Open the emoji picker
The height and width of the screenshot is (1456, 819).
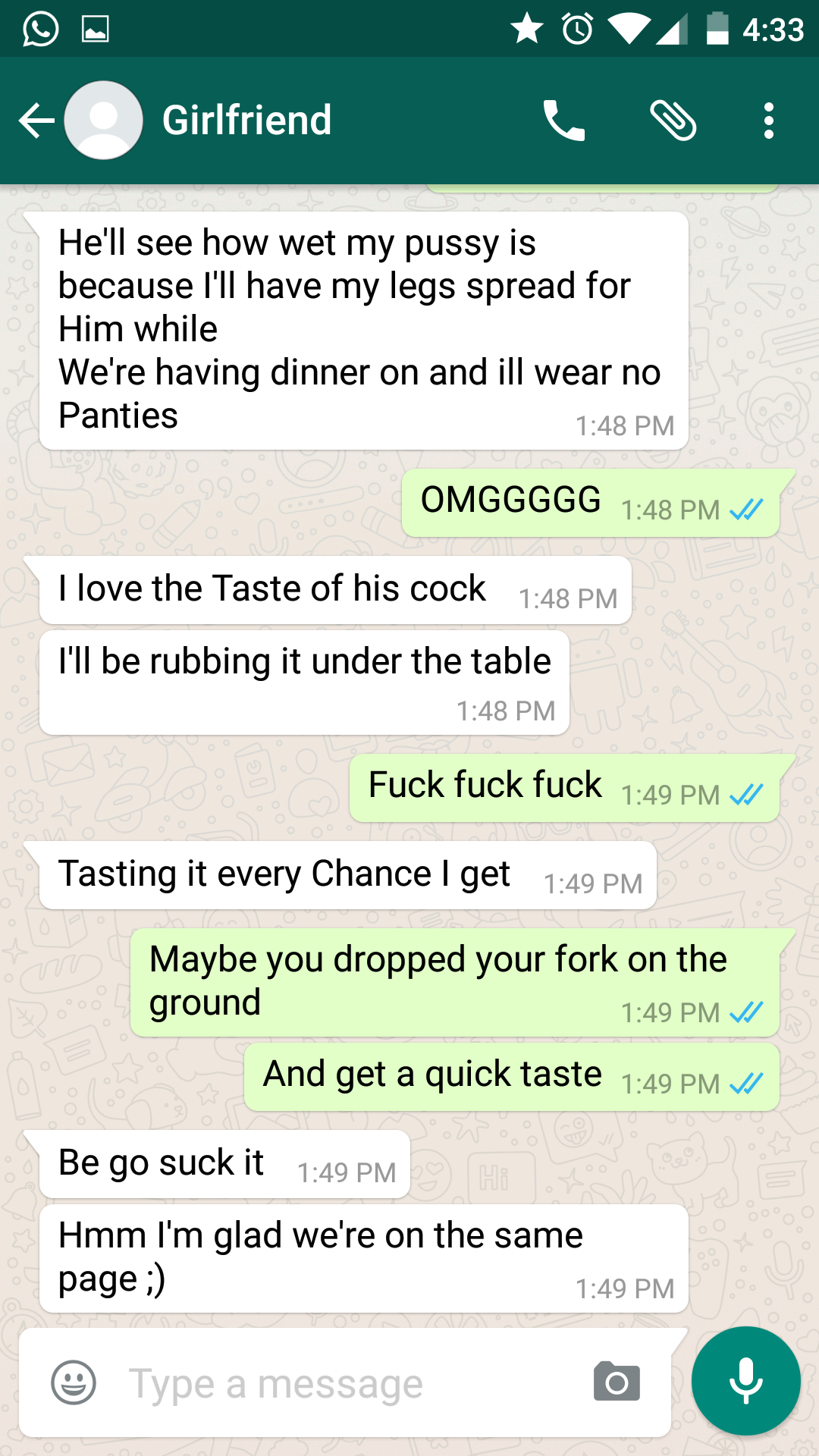74,1382
